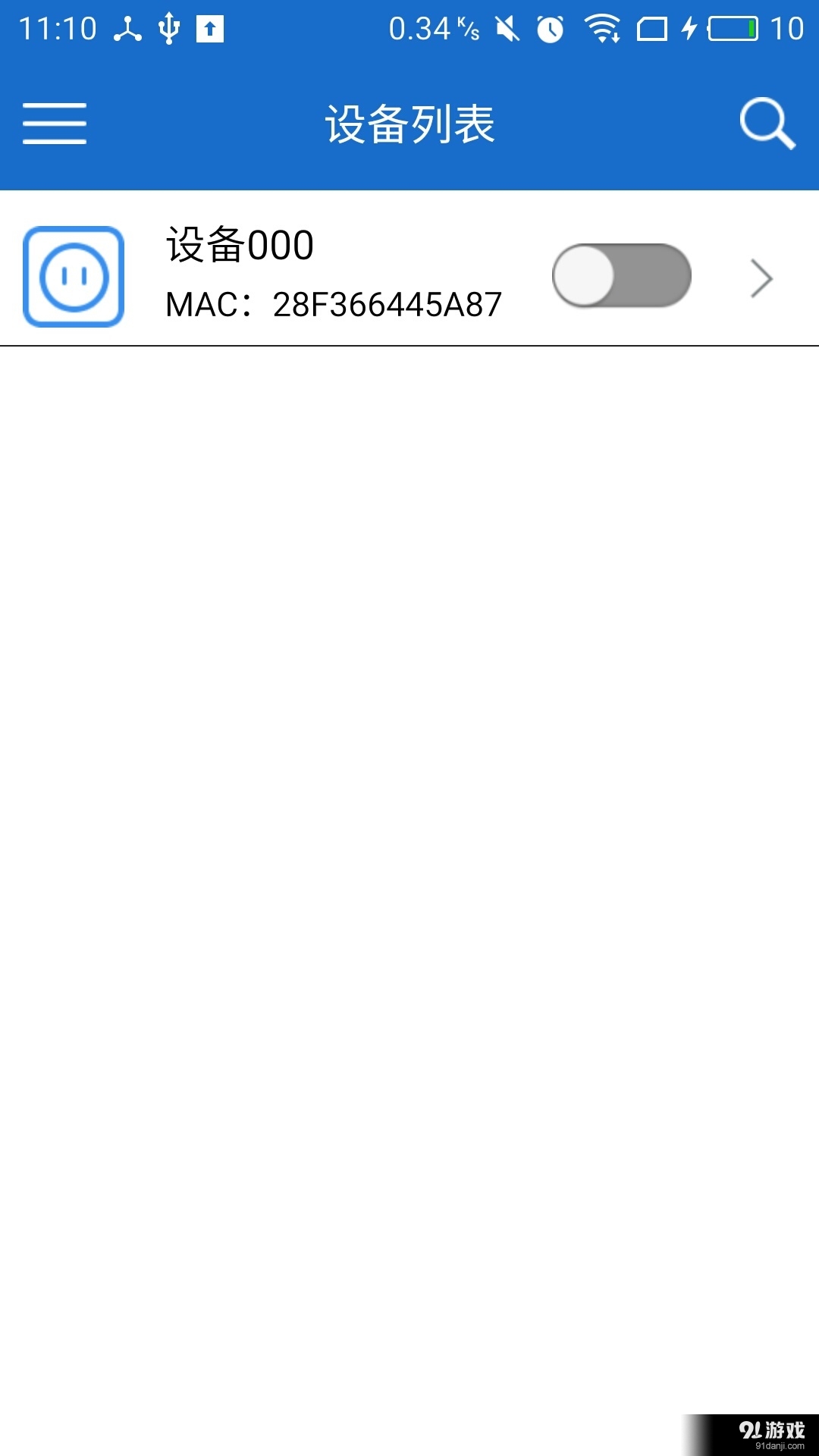Screen dimensions: 819x1456
Task: Open the hamburger drawer menu
Action: (55, 124)
